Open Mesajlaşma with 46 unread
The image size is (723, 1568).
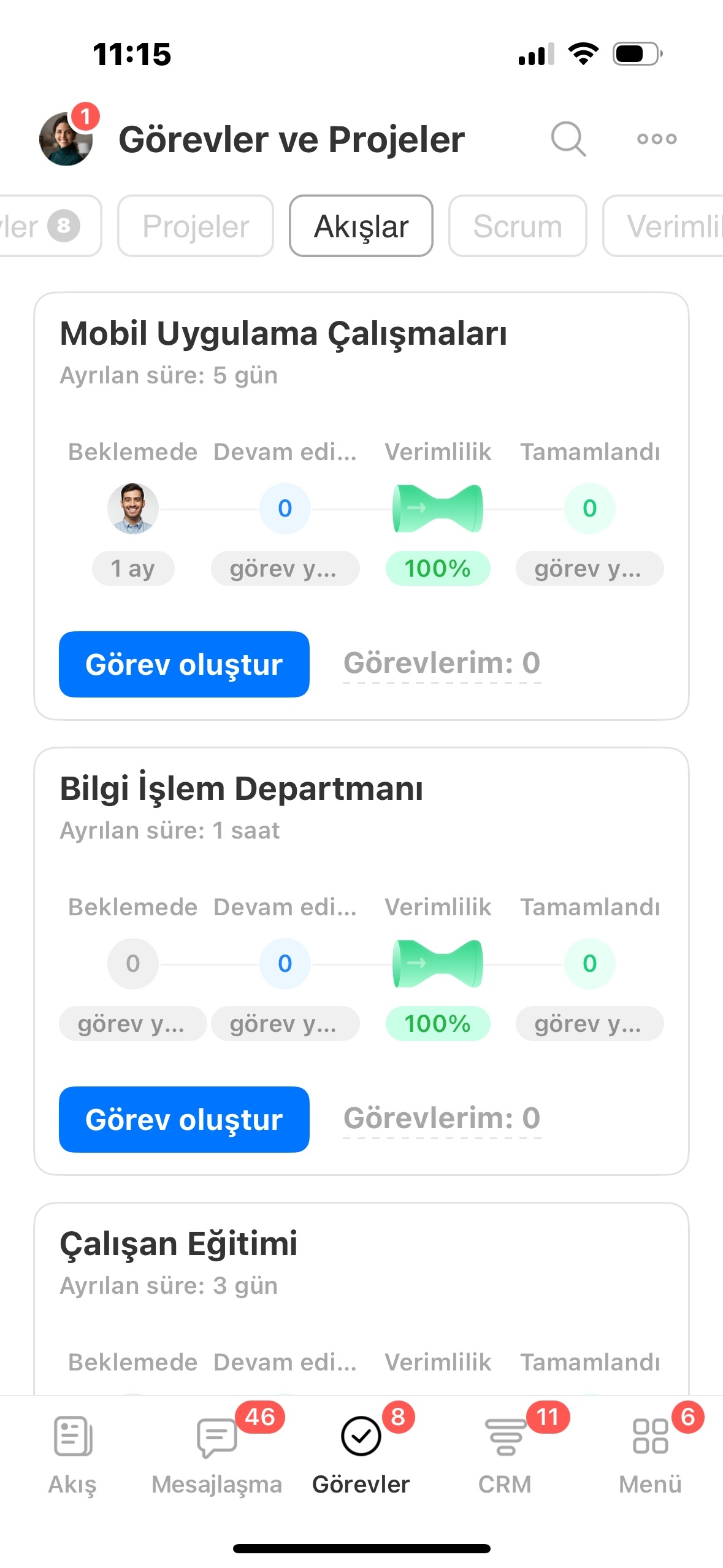pyautogui.click(x=217, y=1455)
